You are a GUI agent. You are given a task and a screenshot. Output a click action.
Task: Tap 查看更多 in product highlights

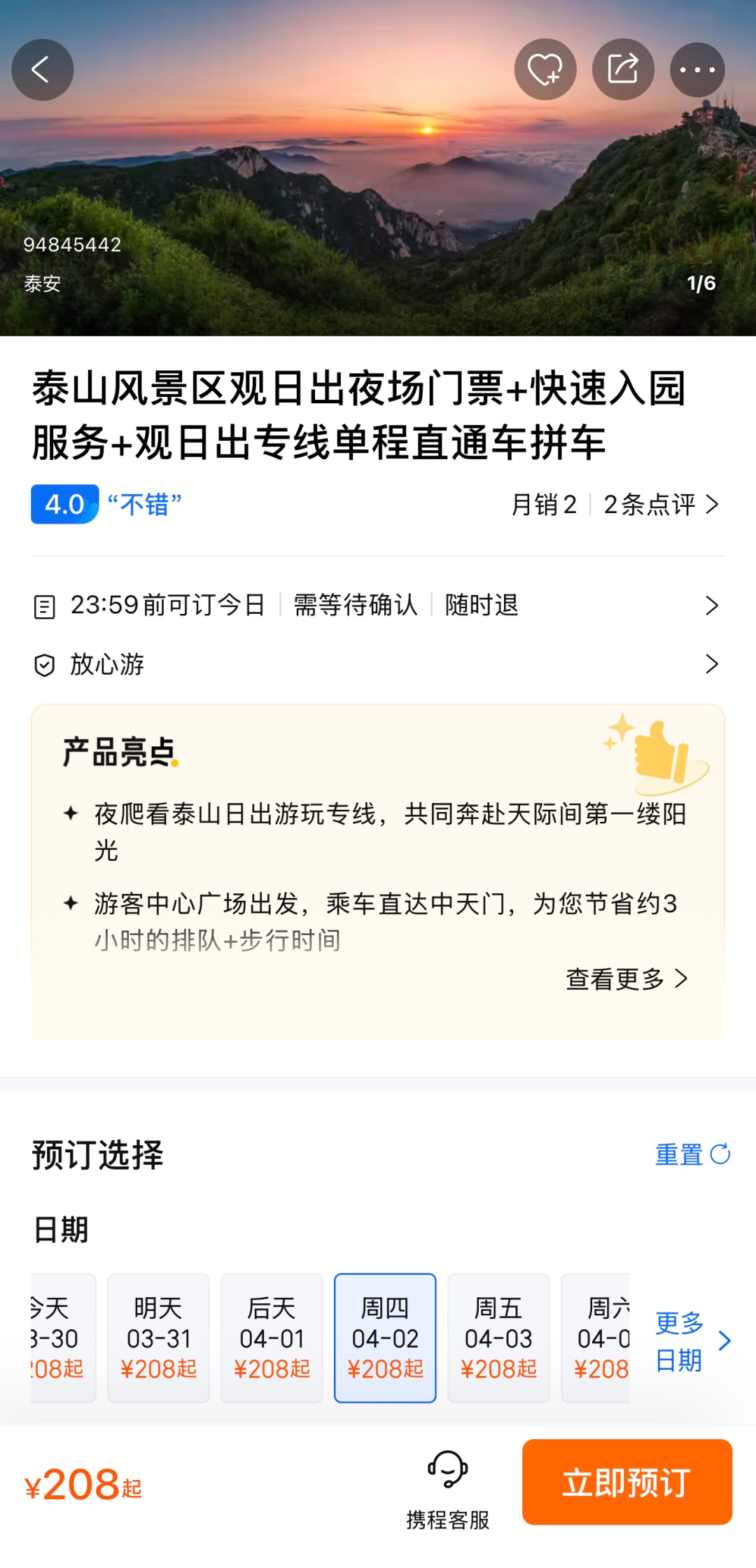(x=626, y=979)
